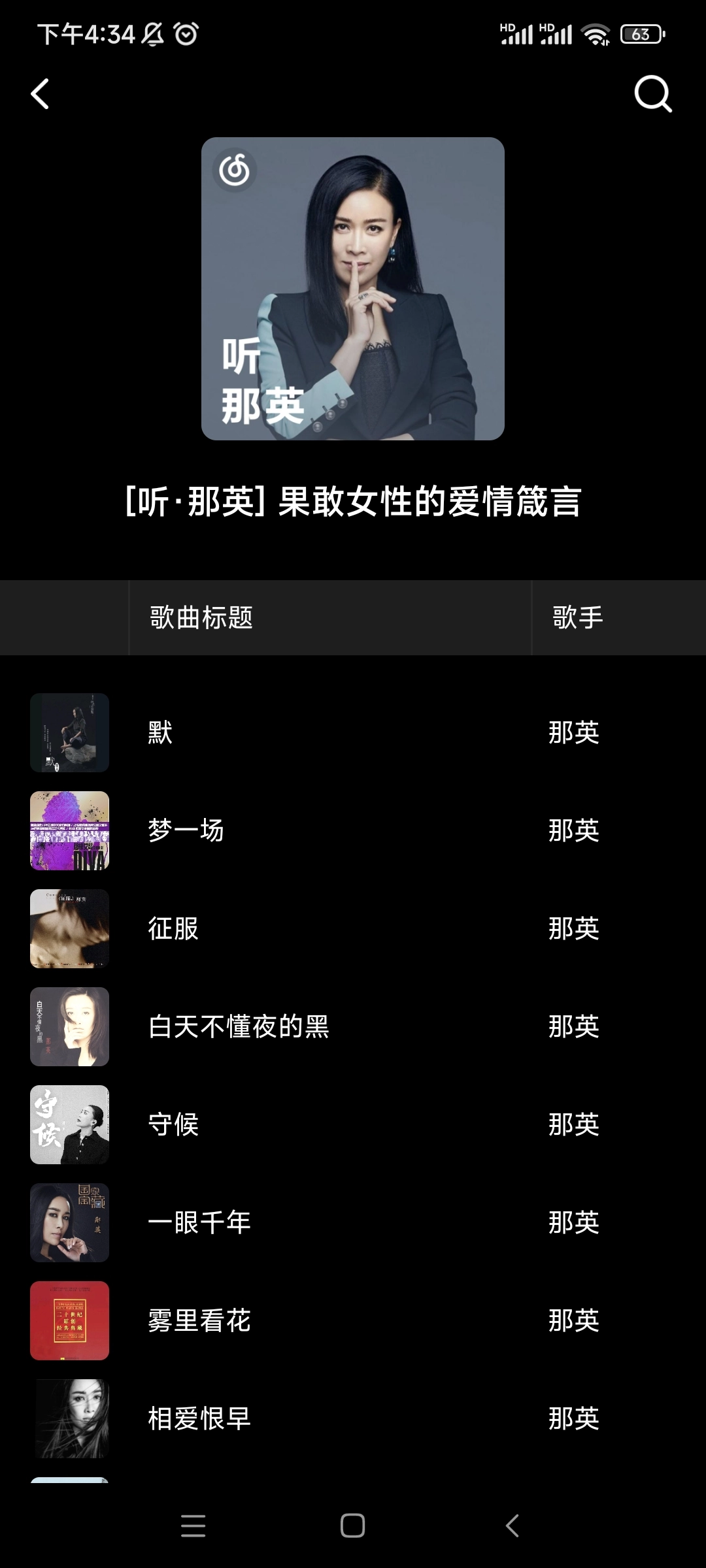This screenshot has width=706, height=1568.
Task: Open recent apps from navigation bar
Action: coord(193,1526)
